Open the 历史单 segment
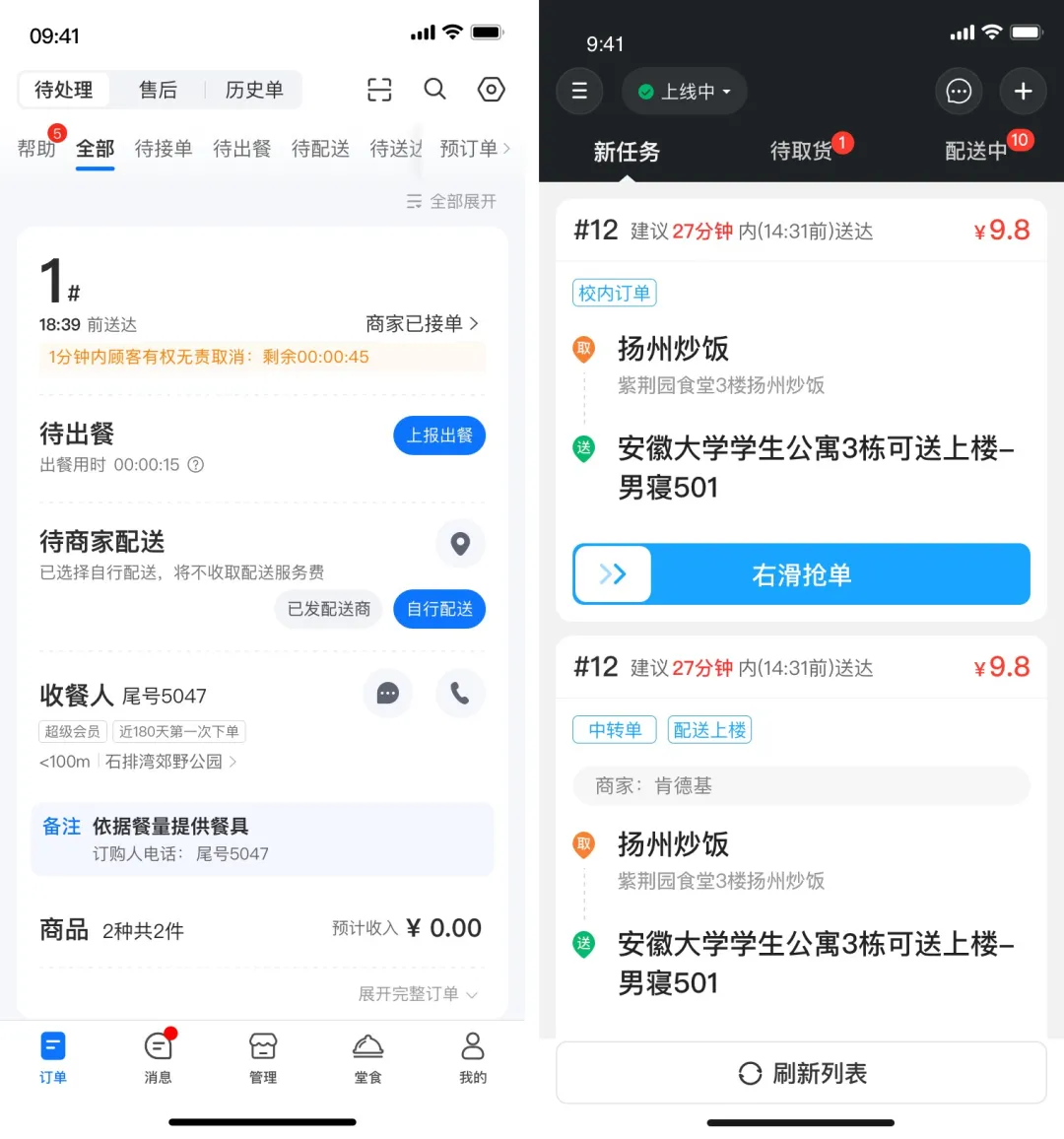The image size is (1064, 1139). 253,91
